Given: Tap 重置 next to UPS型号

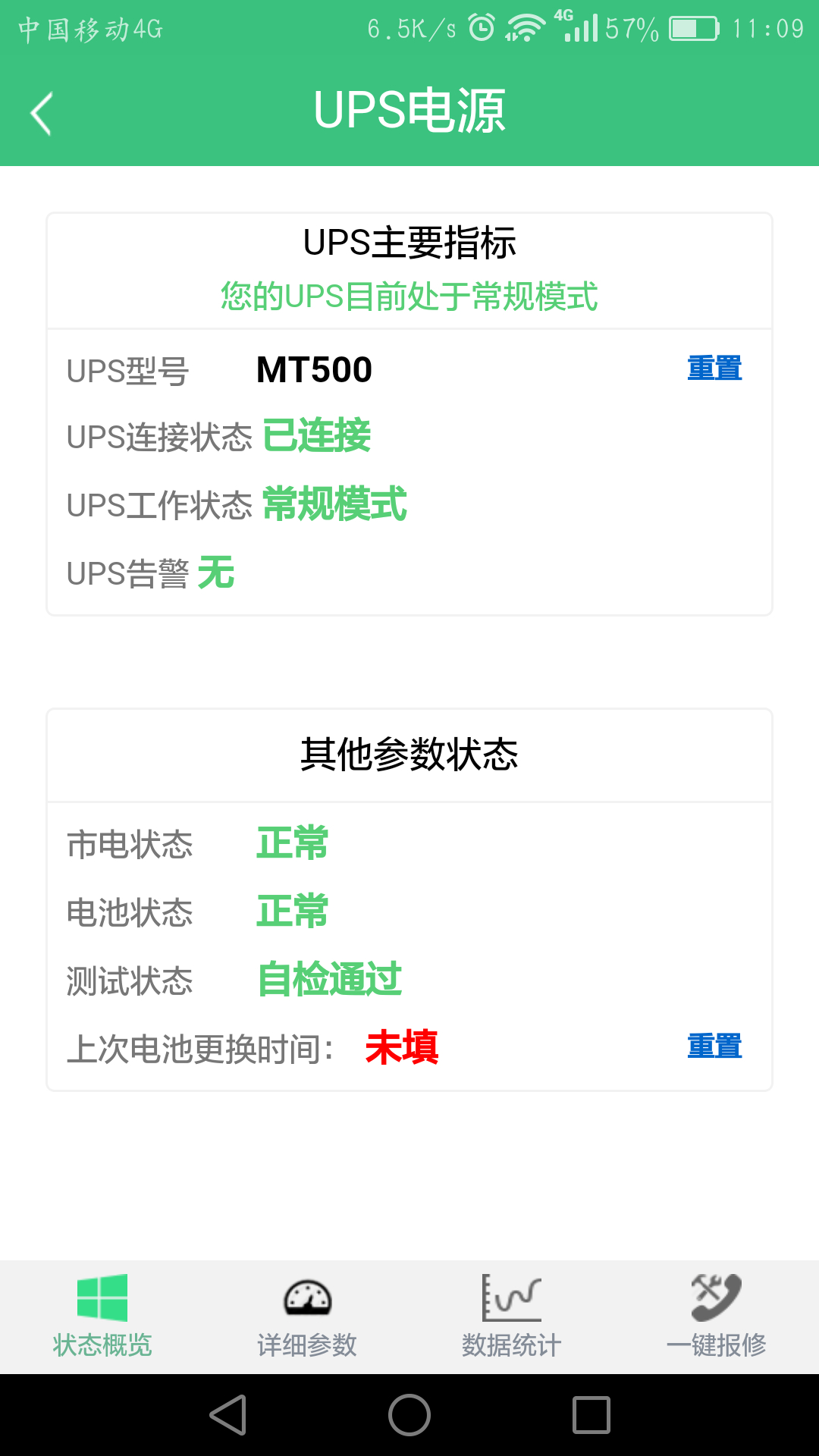Looking at the screenshot, I should pyautogui.click(x=714, y=369).
